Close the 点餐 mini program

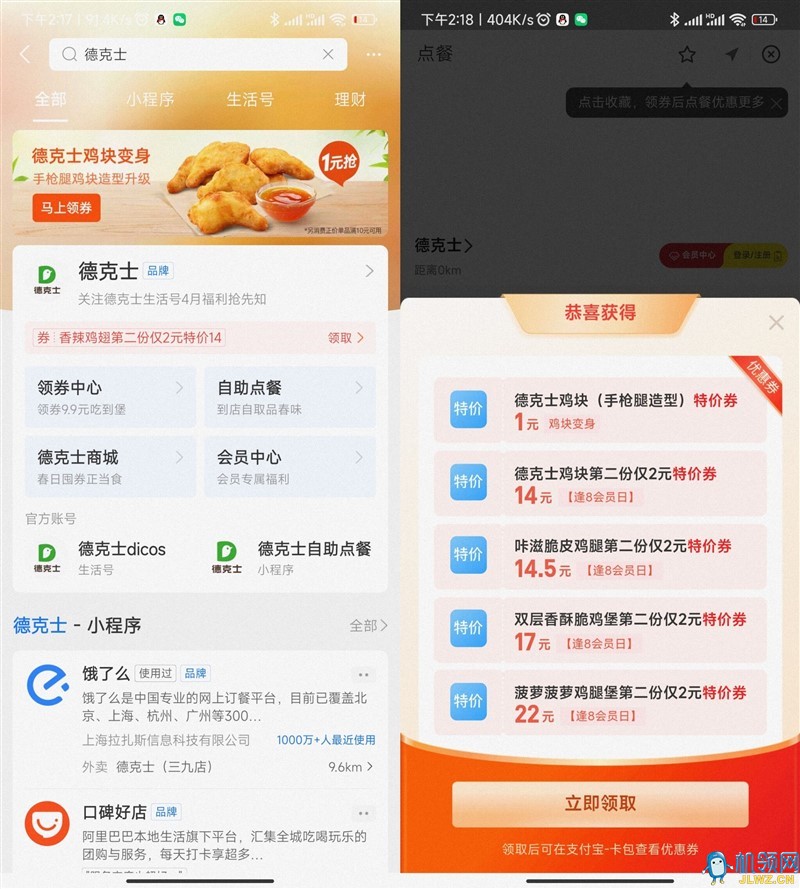770,55
